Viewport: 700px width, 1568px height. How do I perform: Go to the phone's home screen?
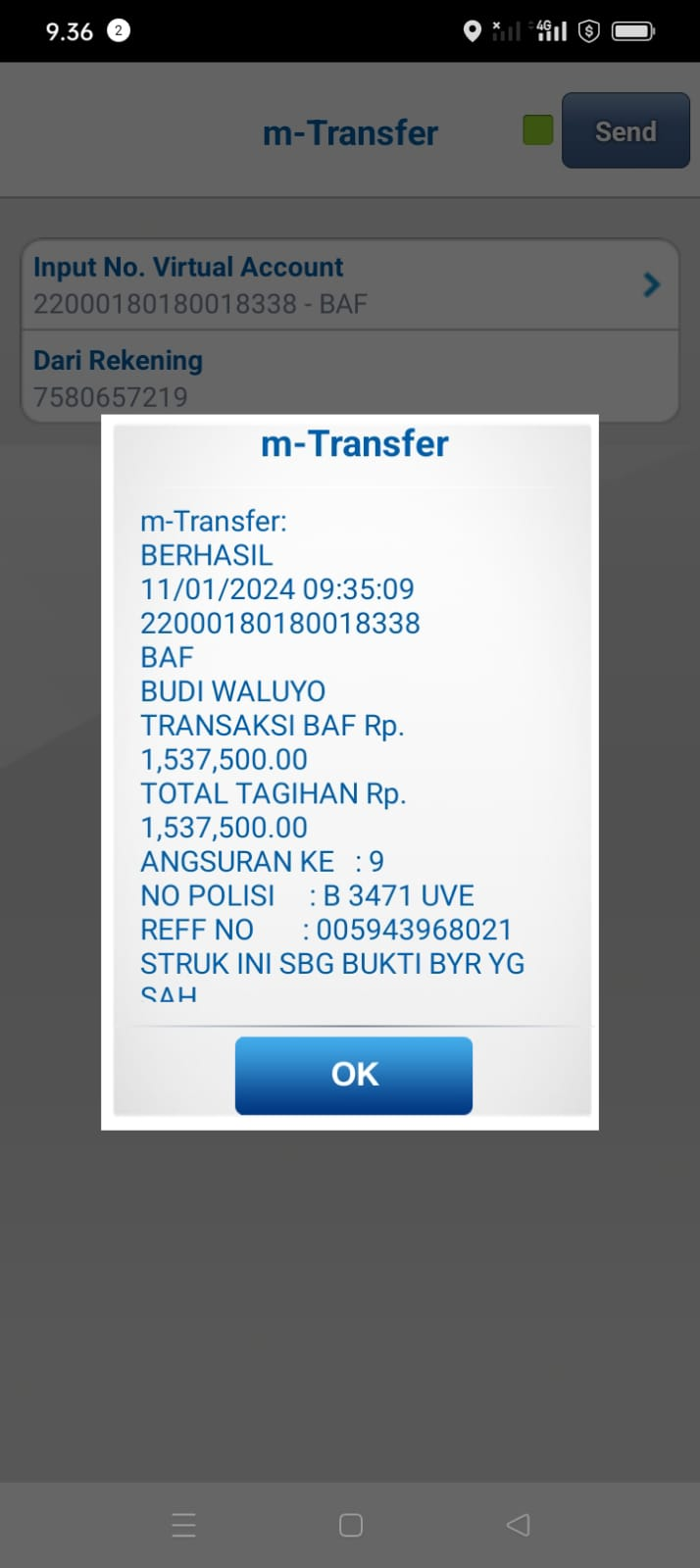350,1525
